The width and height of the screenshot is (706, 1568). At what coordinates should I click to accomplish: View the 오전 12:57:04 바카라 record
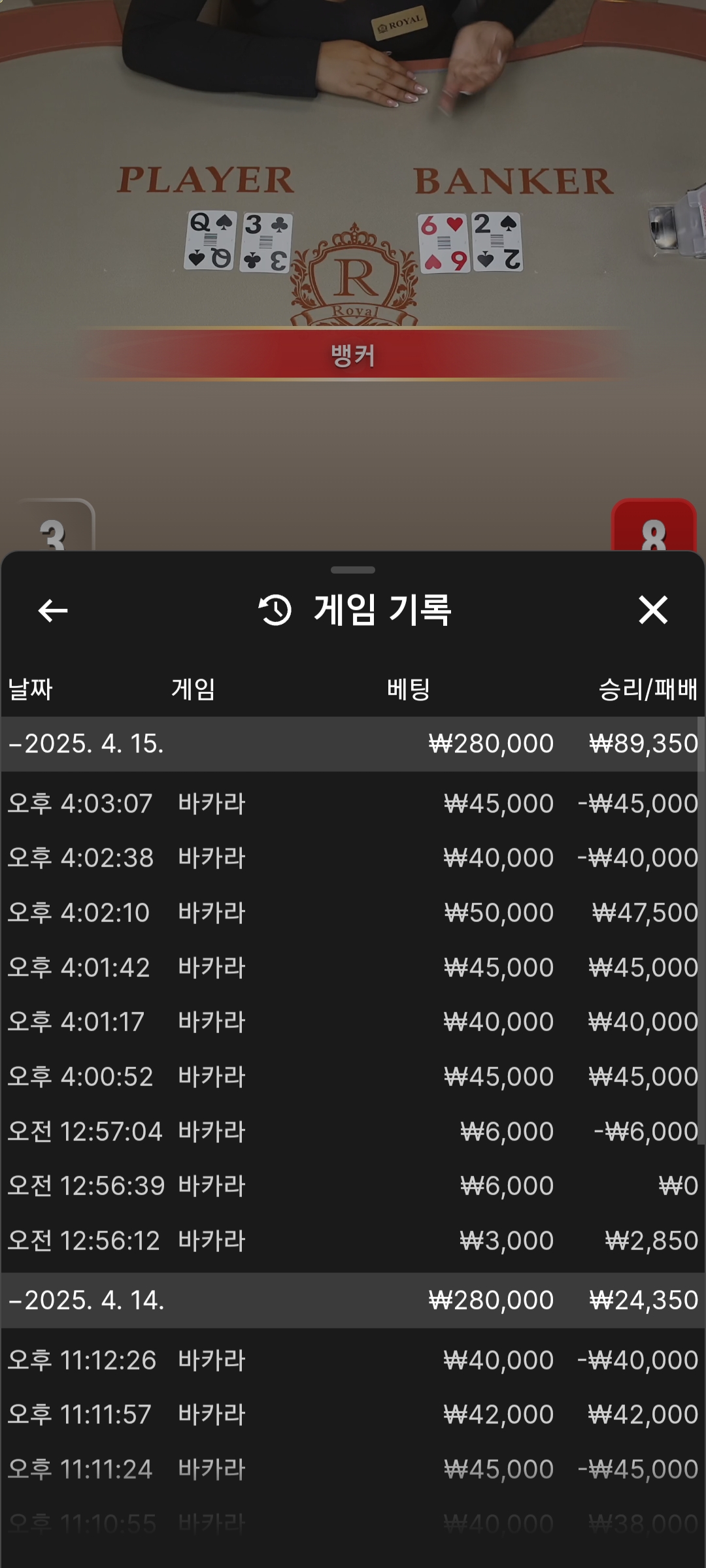pos(352,1132)
